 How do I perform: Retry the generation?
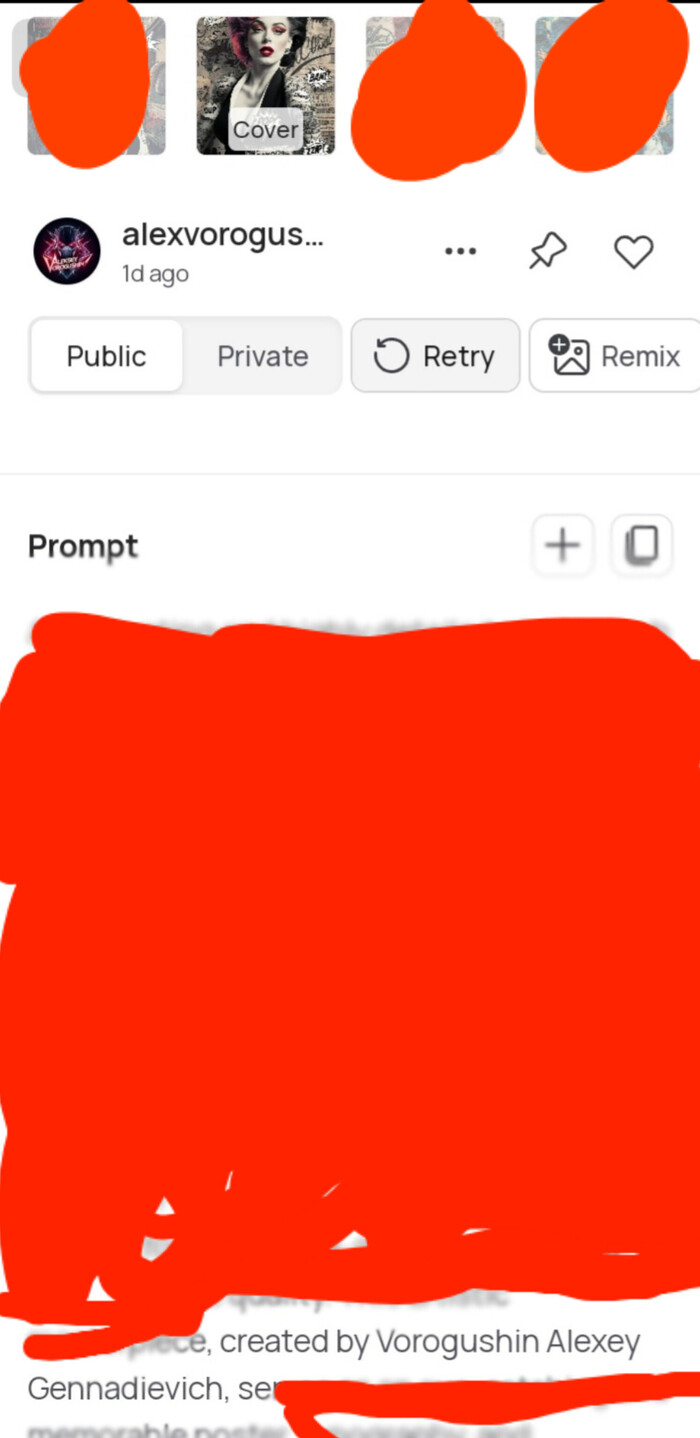(x=435, y=356)
